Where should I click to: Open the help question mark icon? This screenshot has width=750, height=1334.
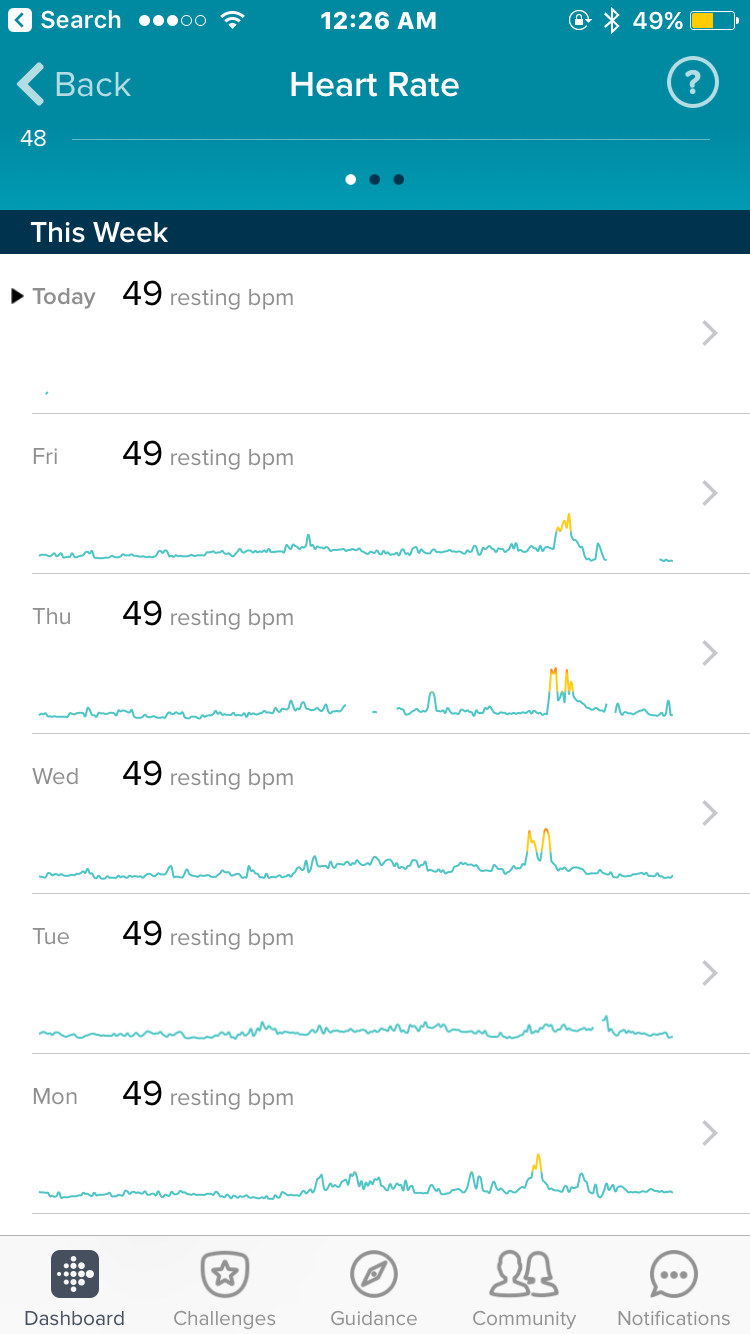(692, 83)
